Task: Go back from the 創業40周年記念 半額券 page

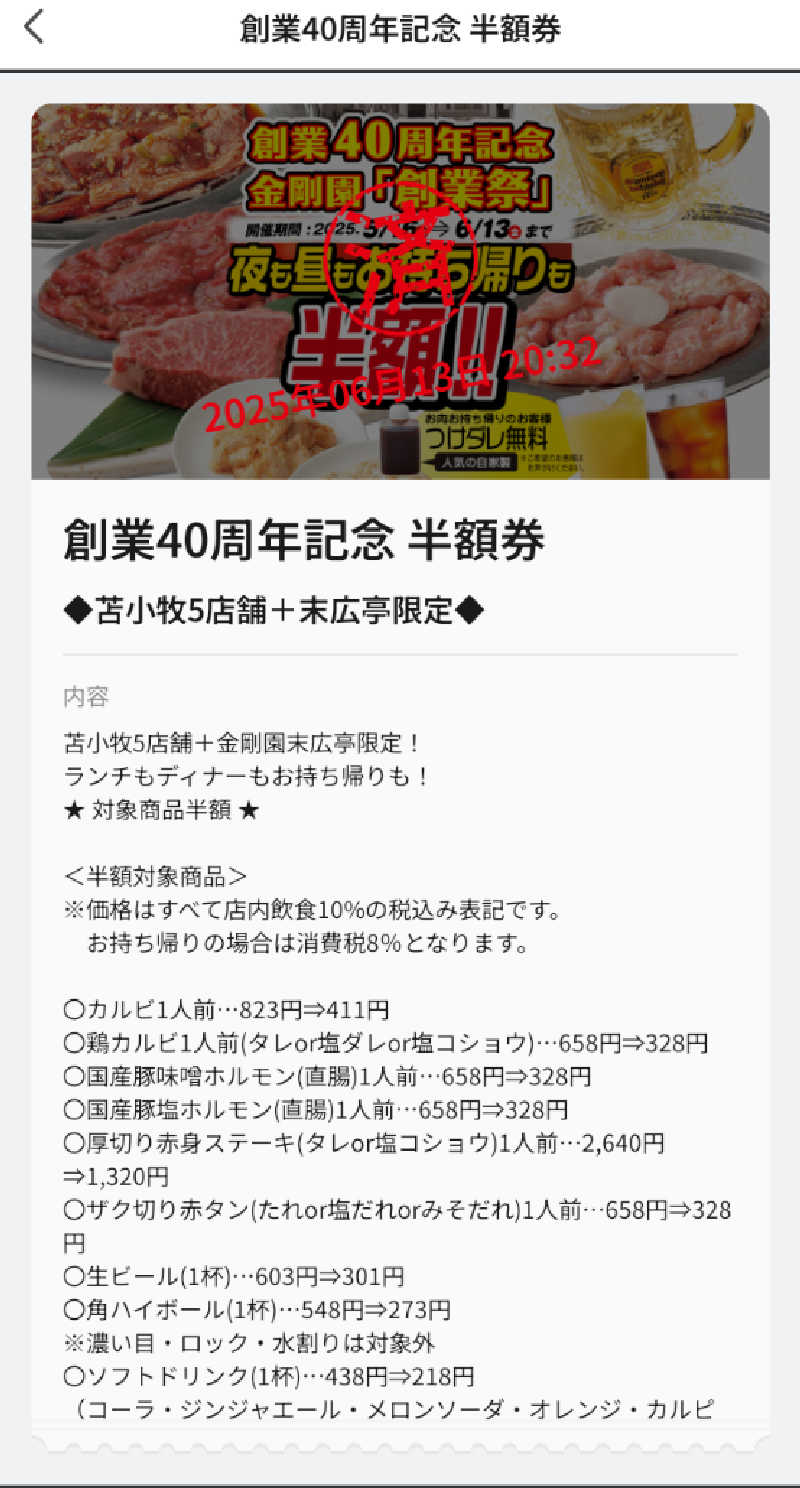Action: point(34,28)
